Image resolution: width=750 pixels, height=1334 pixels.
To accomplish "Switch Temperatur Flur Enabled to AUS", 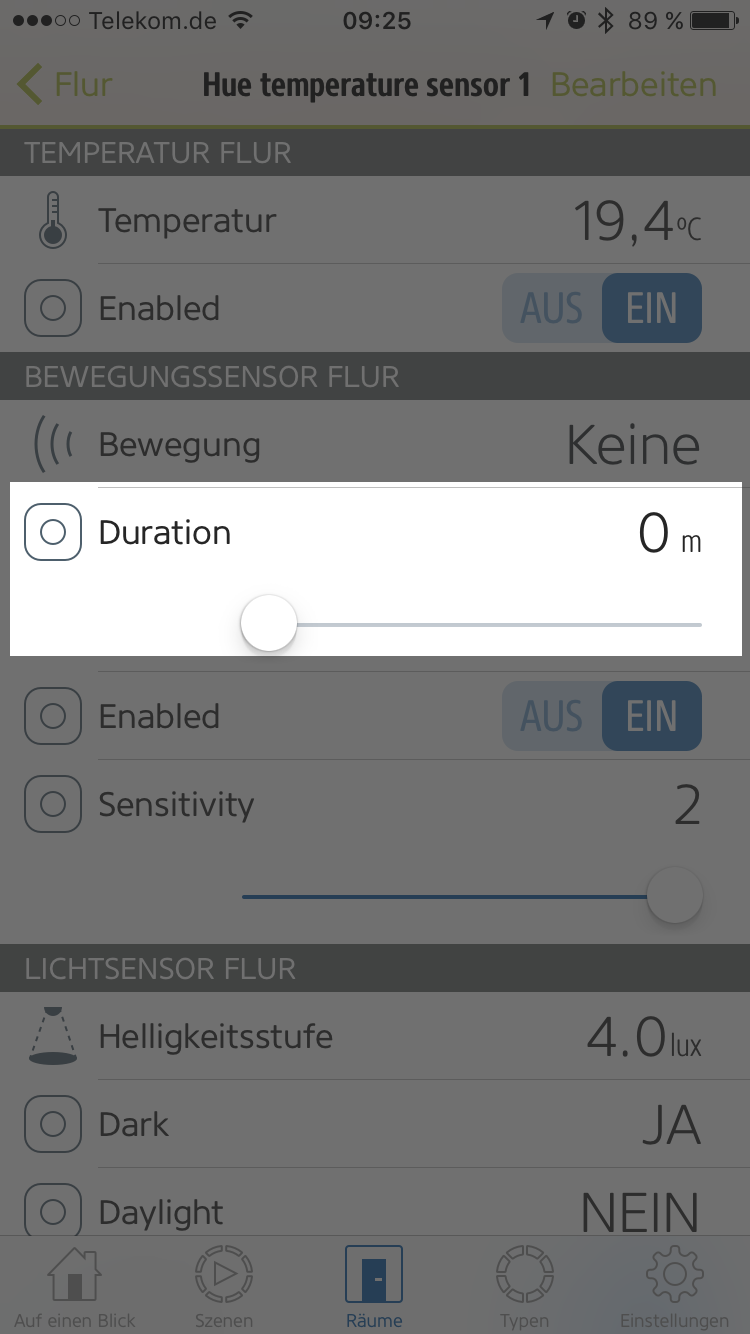I will 552,308.
